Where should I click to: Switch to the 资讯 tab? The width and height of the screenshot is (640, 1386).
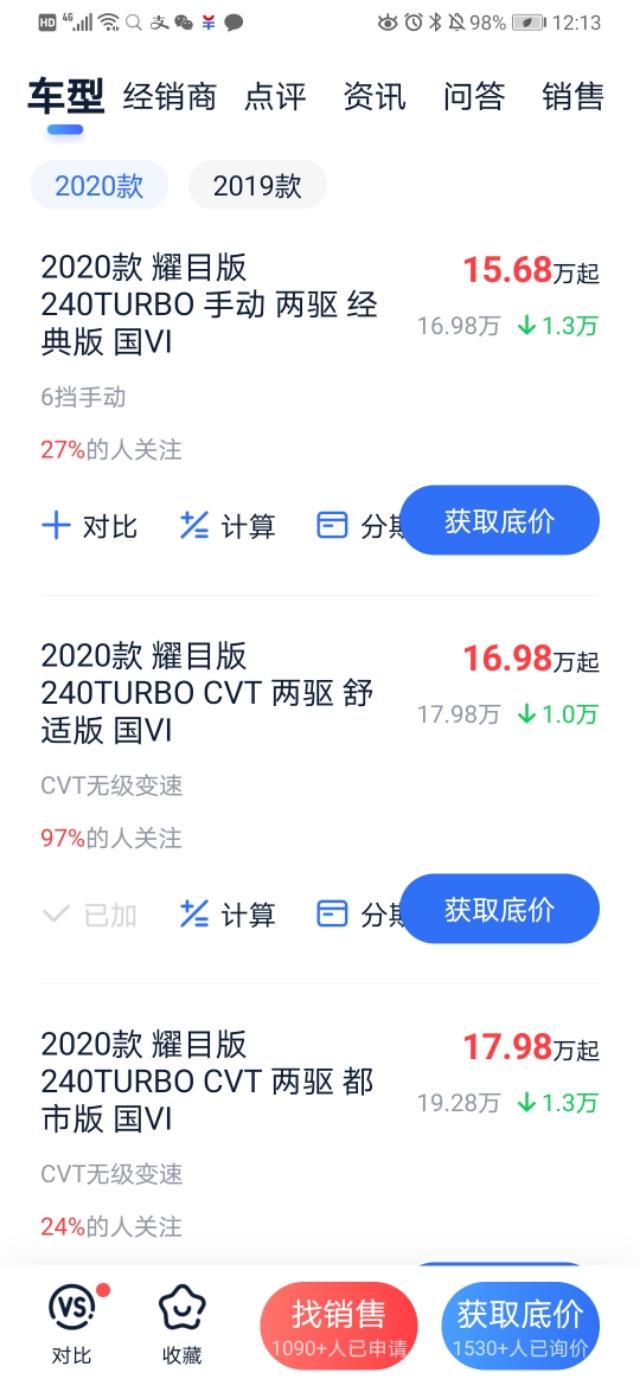tap(375, 97)
